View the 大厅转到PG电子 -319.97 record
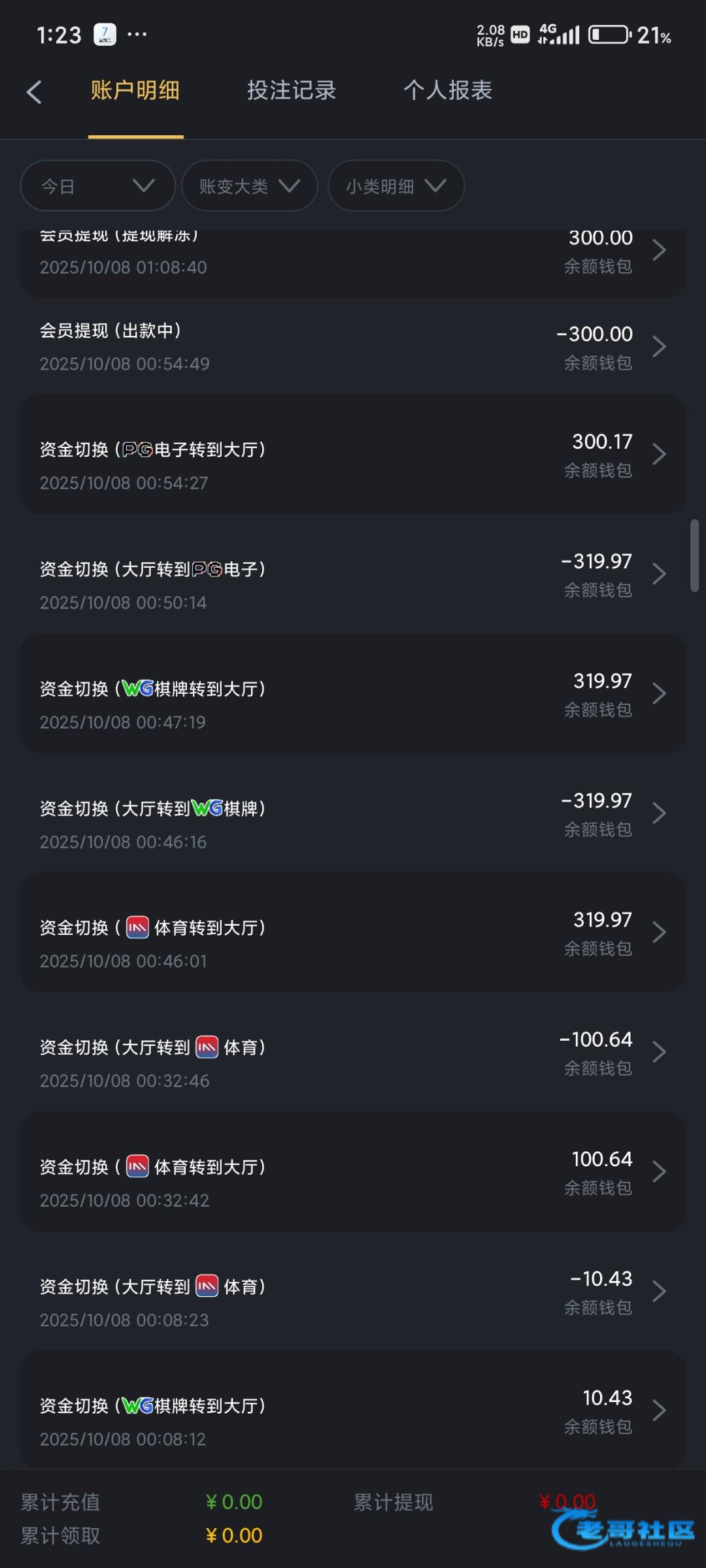The width and height of the screenshot is (706, 1568). 353,574
